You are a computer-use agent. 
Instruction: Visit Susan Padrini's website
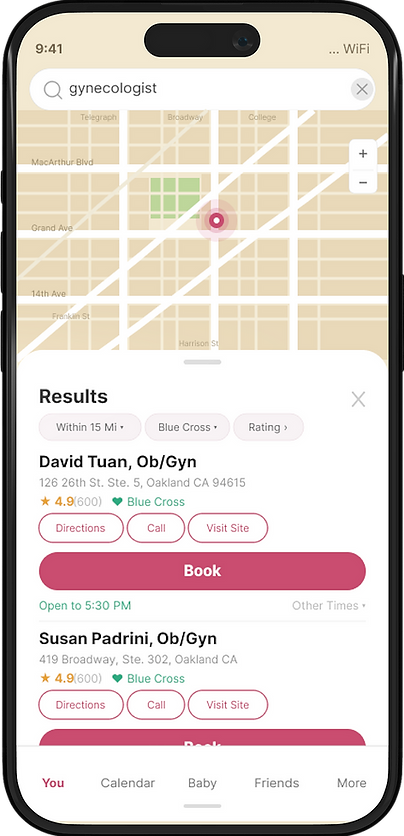point(228,705)
